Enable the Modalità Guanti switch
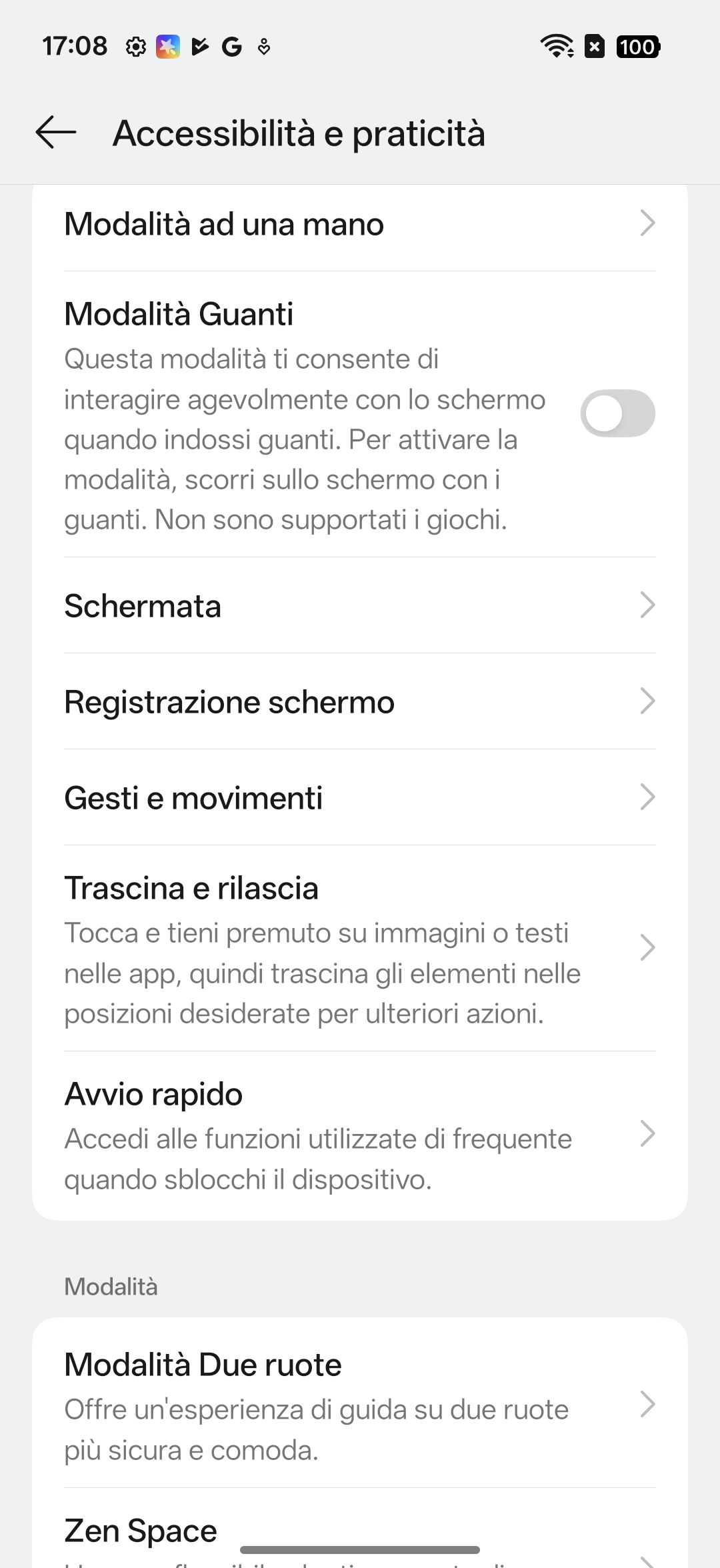 click(x=617, y=413)
